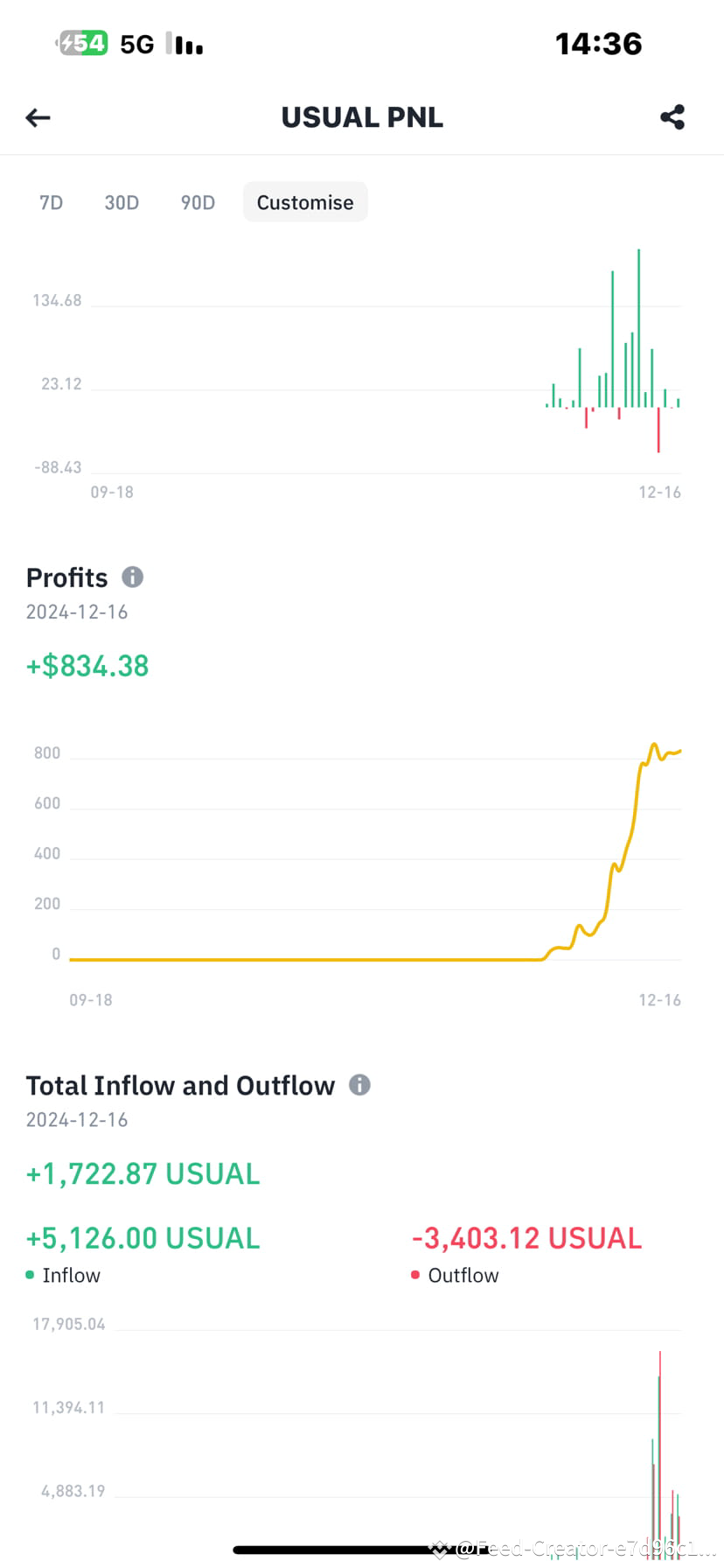Click the clock showing 14:36

point(599,43)
